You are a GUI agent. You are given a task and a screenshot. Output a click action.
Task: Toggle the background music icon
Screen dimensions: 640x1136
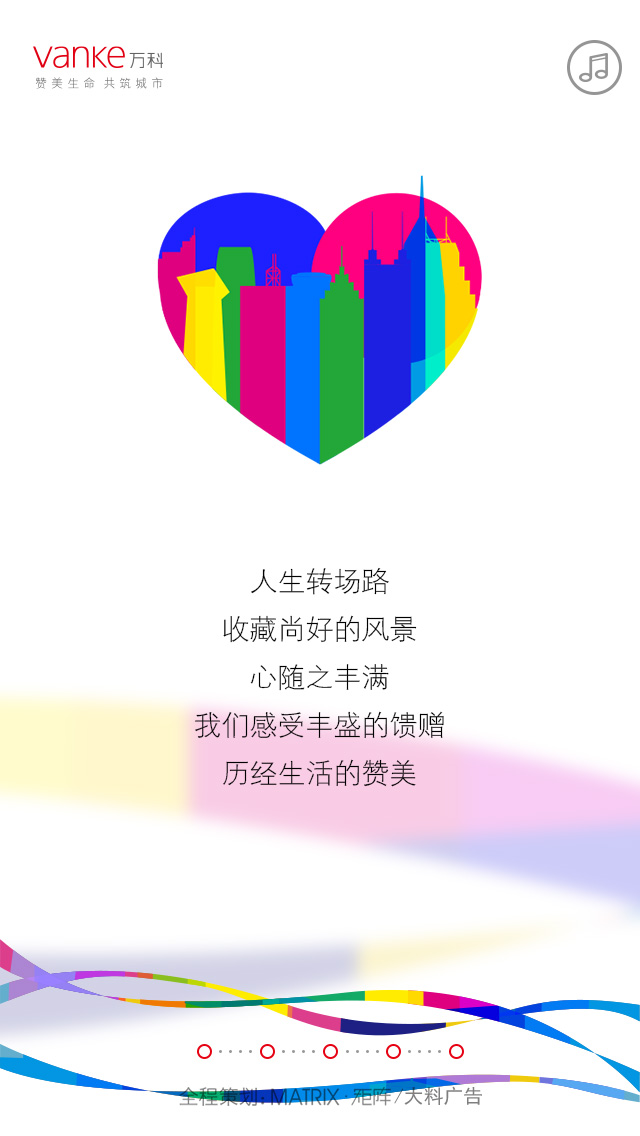pos(594,67)
